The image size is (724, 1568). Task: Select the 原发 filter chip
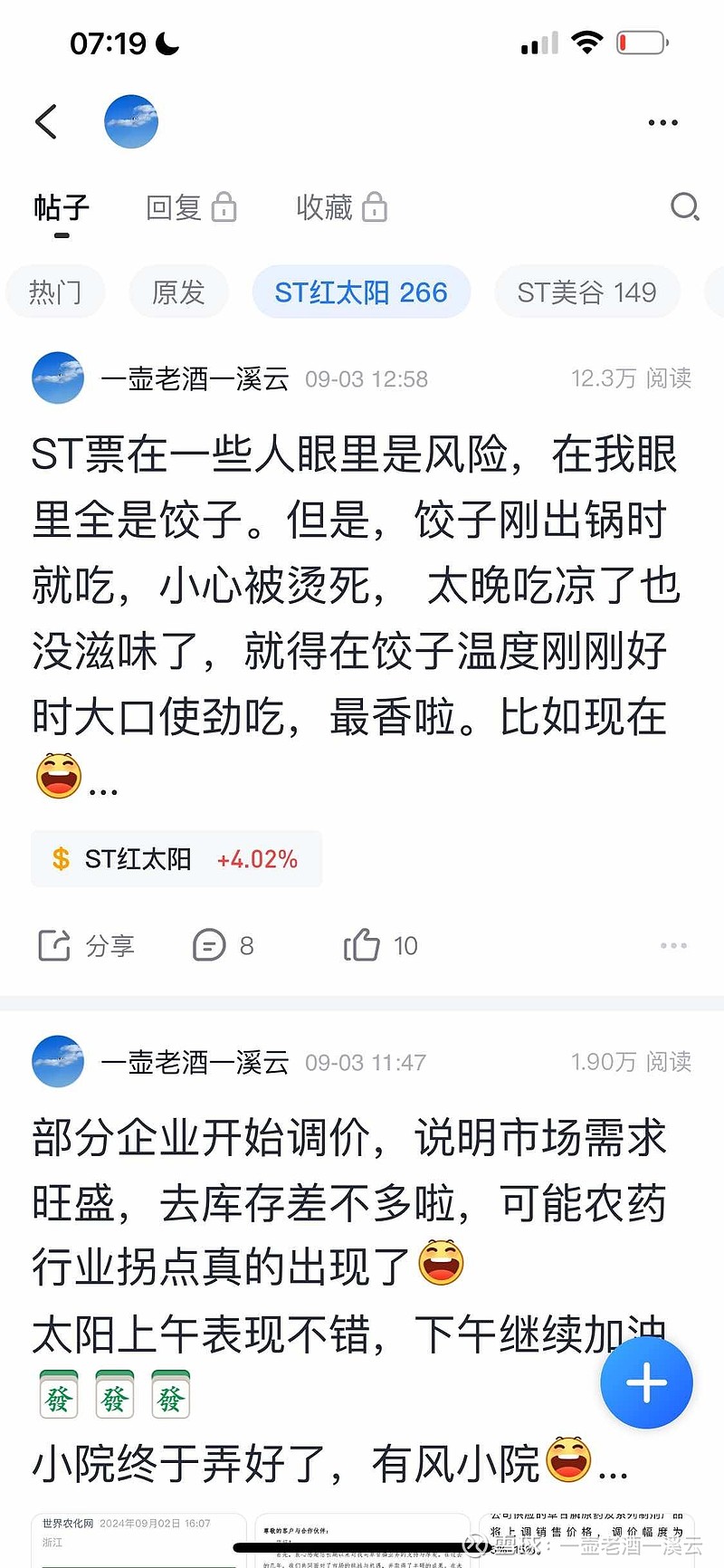(178, 292)
